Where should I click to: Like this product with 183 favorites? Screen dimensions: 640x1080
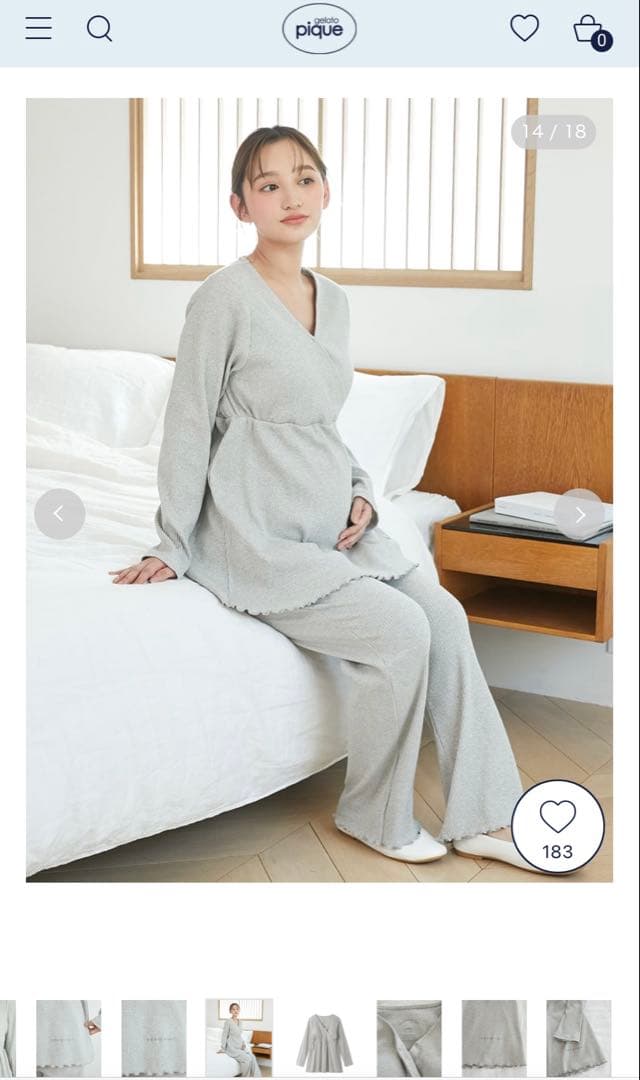557,826
